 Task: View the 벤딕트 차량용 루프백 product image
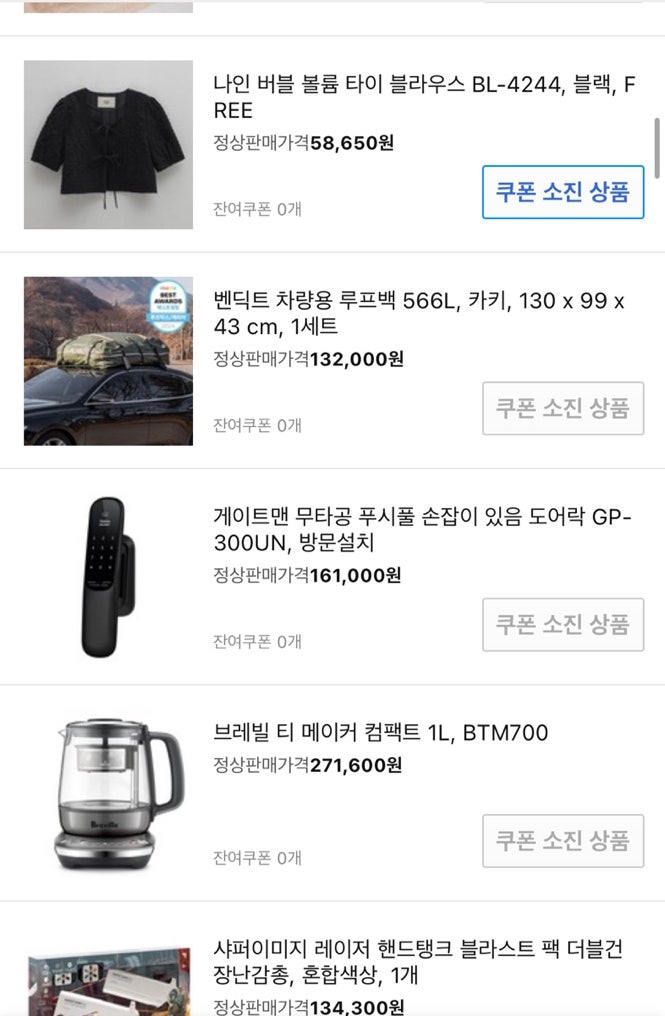point(108,361)
